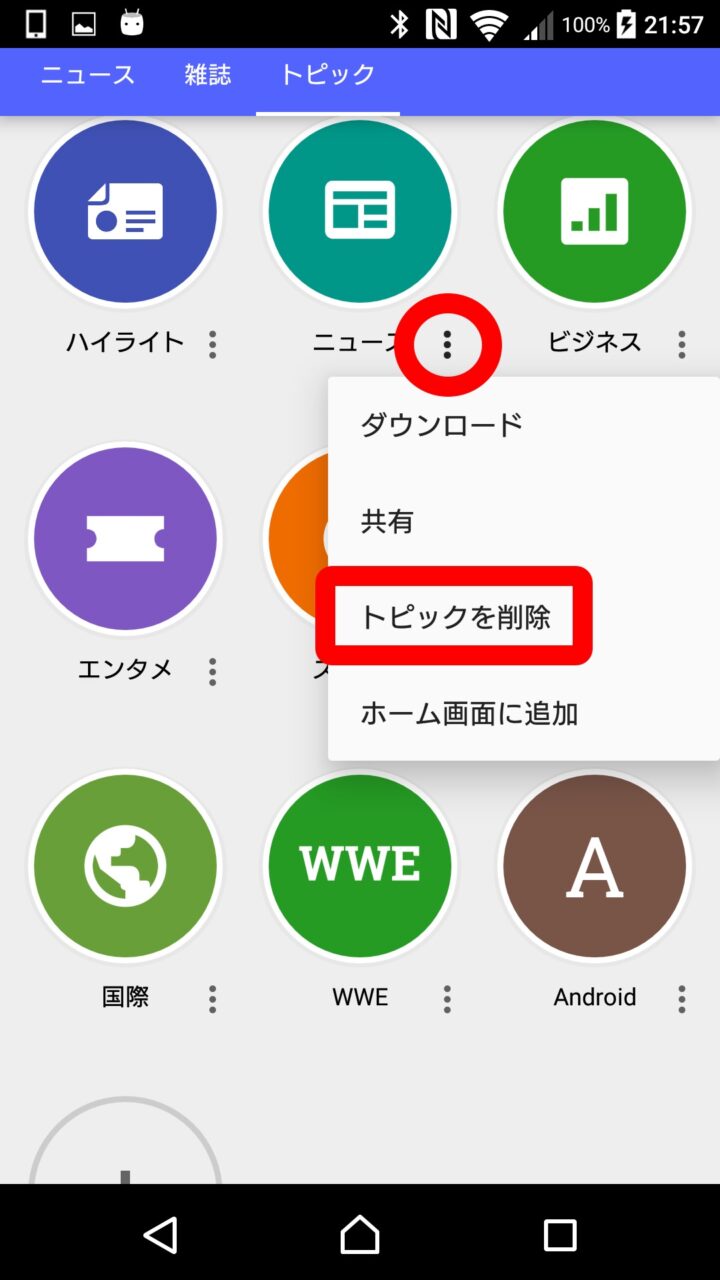This screenshot has width=720, height=1280.
Task: Open the エンタメ topic
Action: point(125,539)
